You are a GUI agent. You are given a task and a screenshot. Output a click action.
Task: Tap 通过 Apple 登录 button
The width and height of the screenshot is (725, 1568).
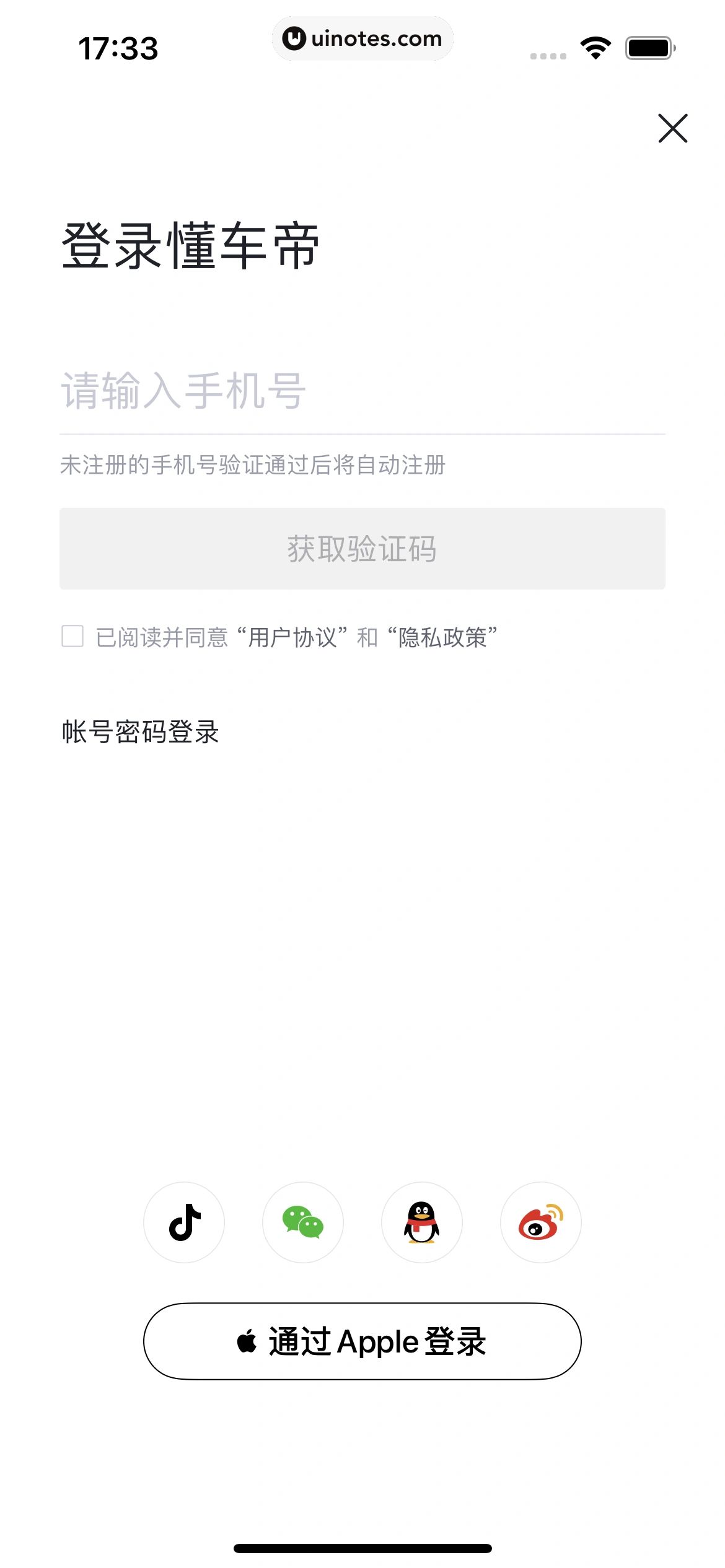[362, 1341]
